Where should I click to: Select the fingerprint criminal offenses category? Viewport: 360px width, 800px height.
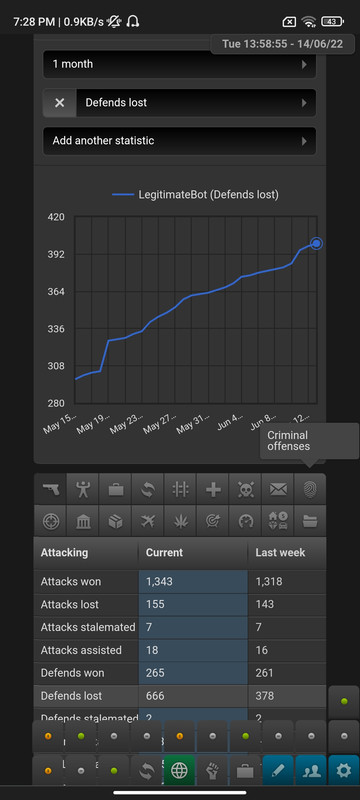[310, 490]
